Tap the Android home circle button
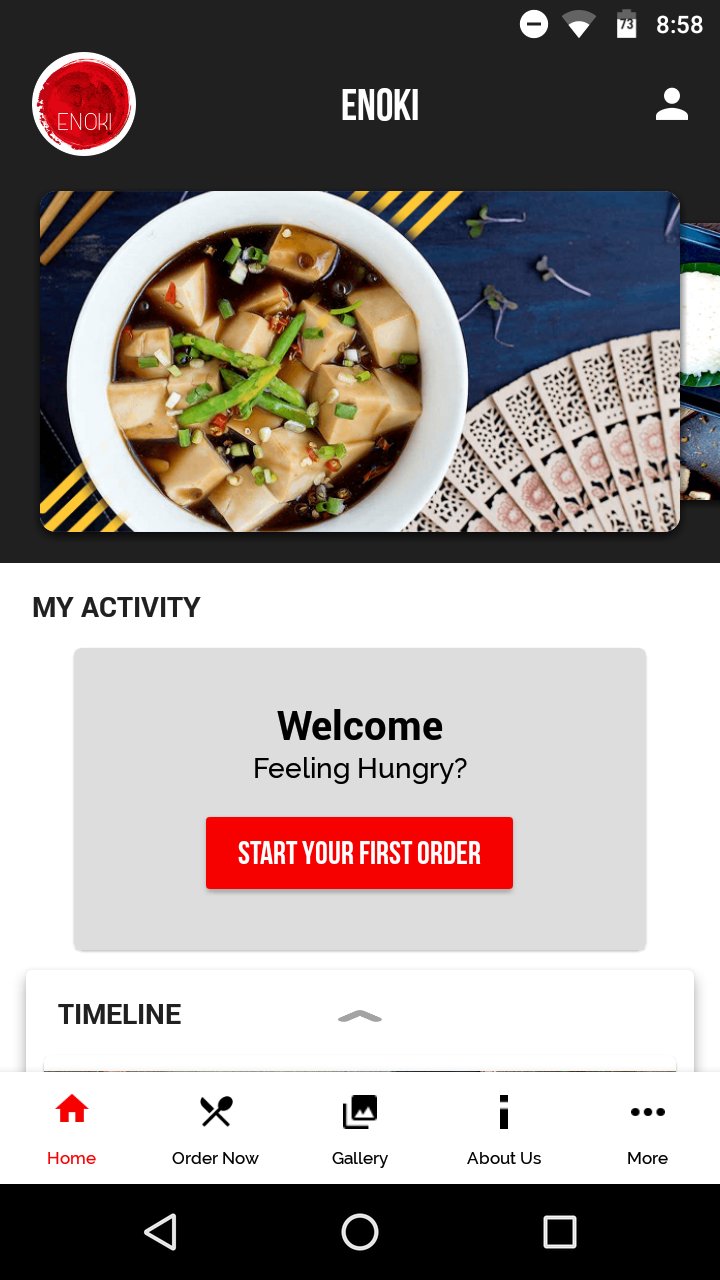 click(x=360, y=1232)
